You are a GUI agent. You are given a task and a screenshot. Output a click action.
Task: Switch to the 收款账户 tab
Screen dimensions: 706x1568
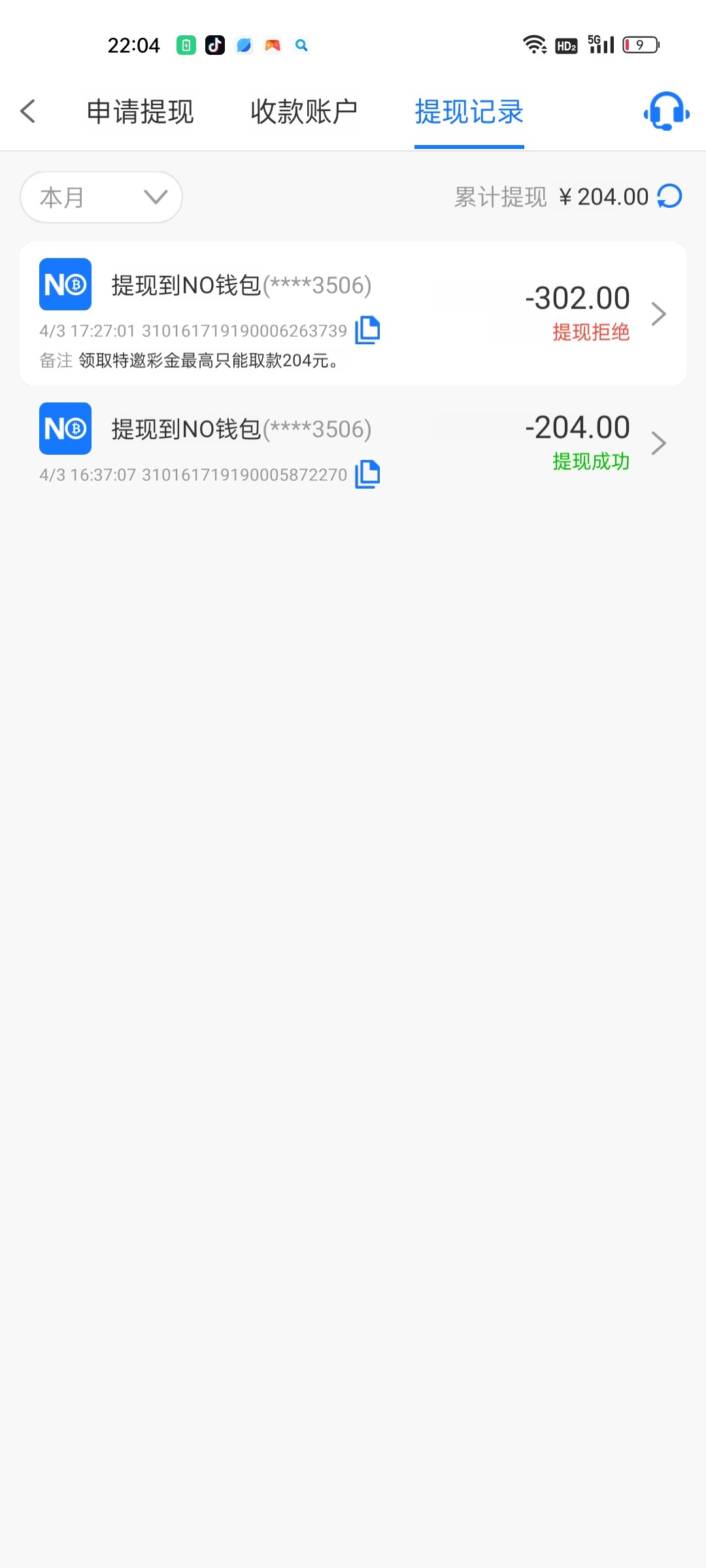point(304,112)
